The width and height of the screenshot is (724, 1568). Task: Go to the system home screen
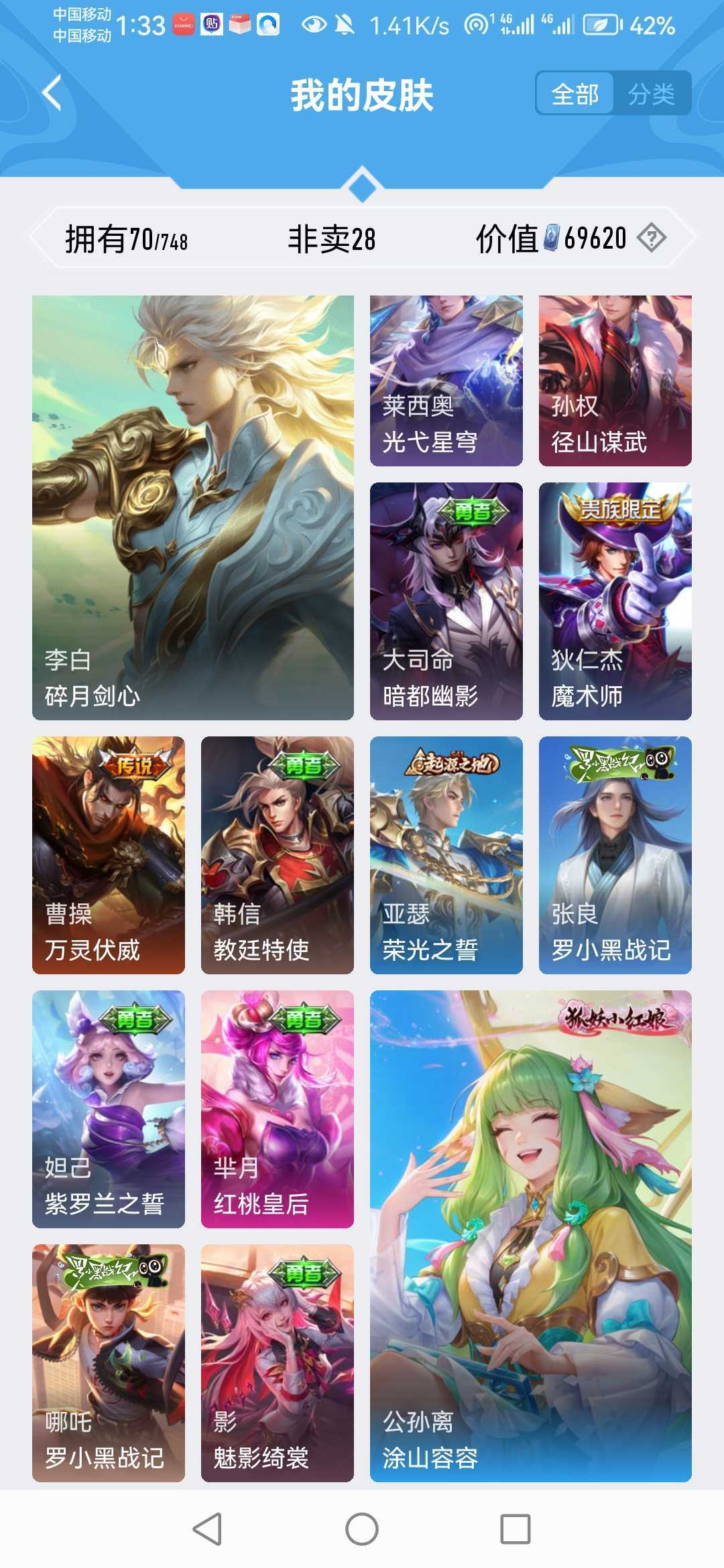[x=362, y=1529]
